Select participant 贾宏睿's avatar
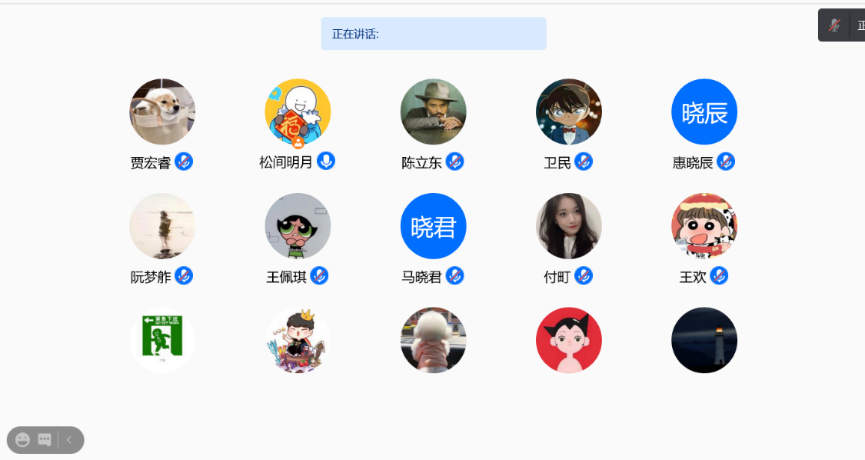This screenshot has height=460, width=865. (162, 112)
